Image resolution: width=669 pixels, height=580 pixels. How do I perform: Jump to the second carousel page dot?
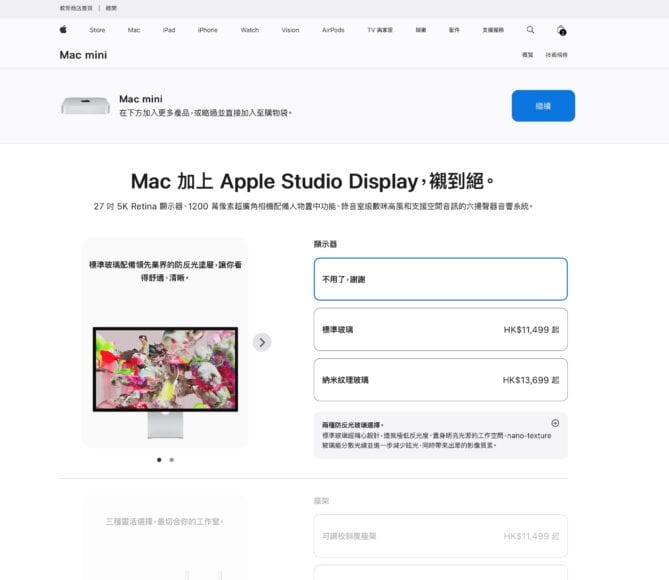click(x=172, y=460)
